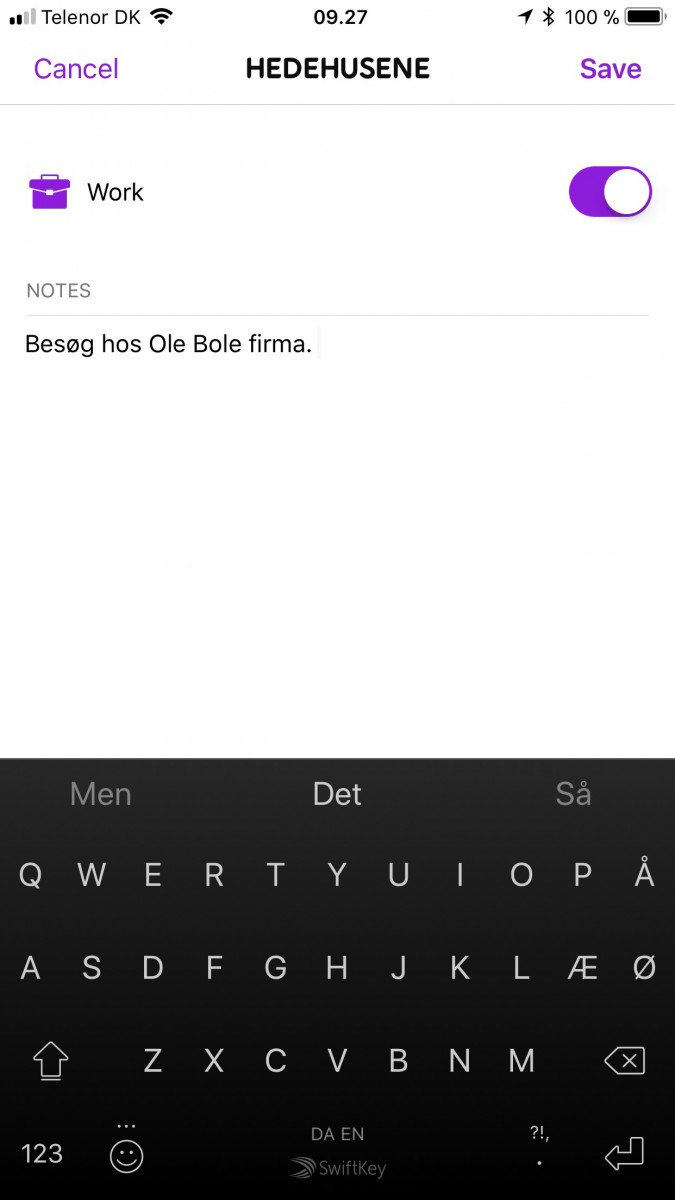Tap the shift key

(50, 1061)
